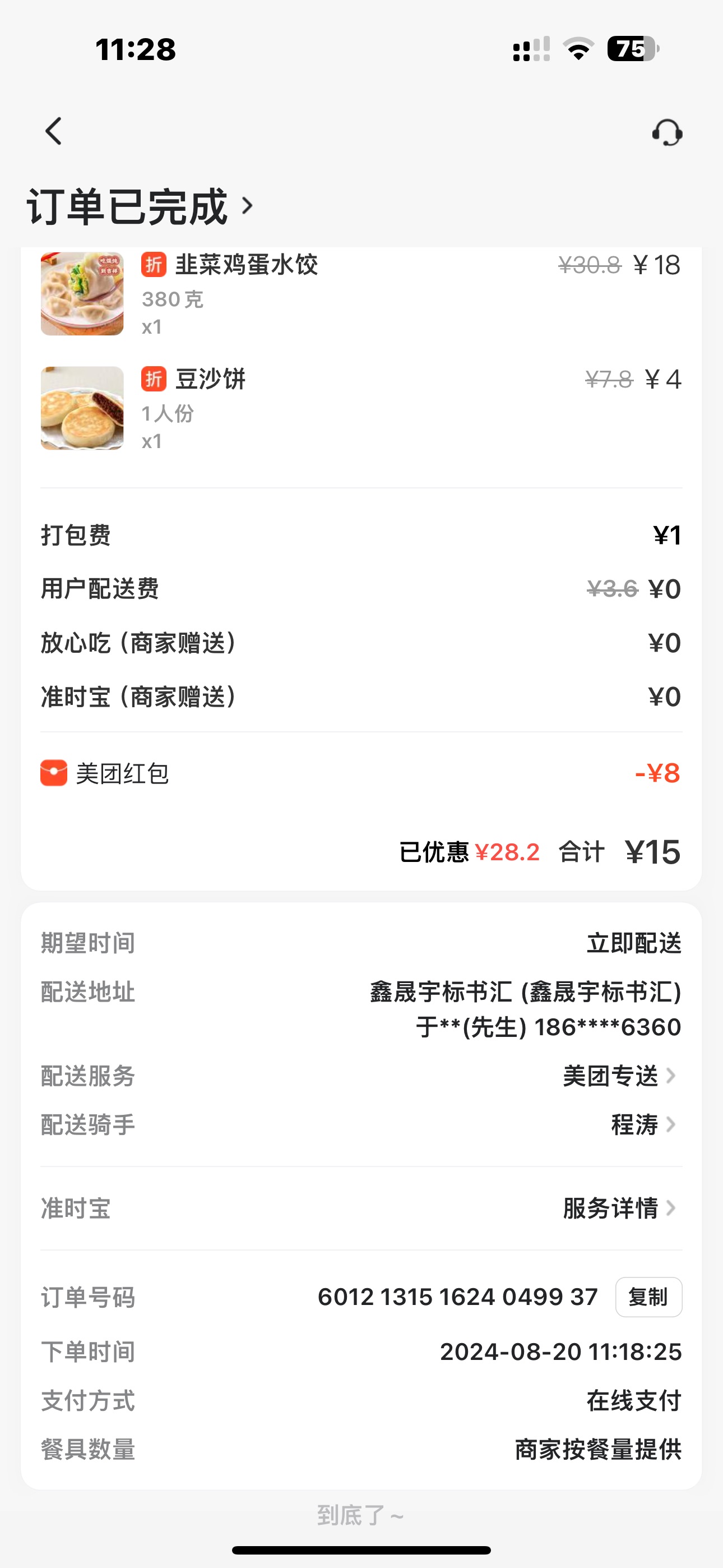Screen dimensions: 723x1568
Task: View delivery rider 程涛 details
Action: pyautogui.click(x=643, y=1125)
